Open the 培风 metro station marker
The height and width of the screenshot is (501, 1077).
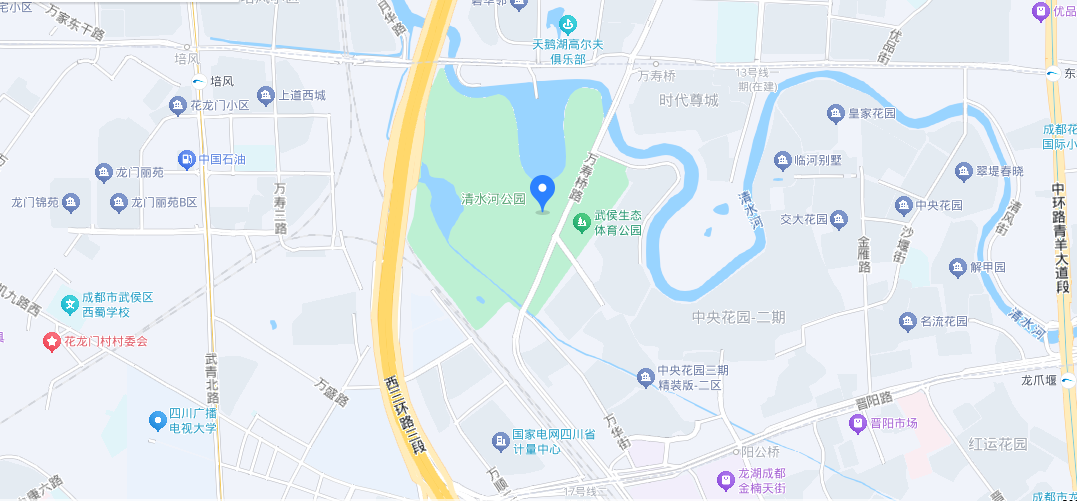(200, 81)
